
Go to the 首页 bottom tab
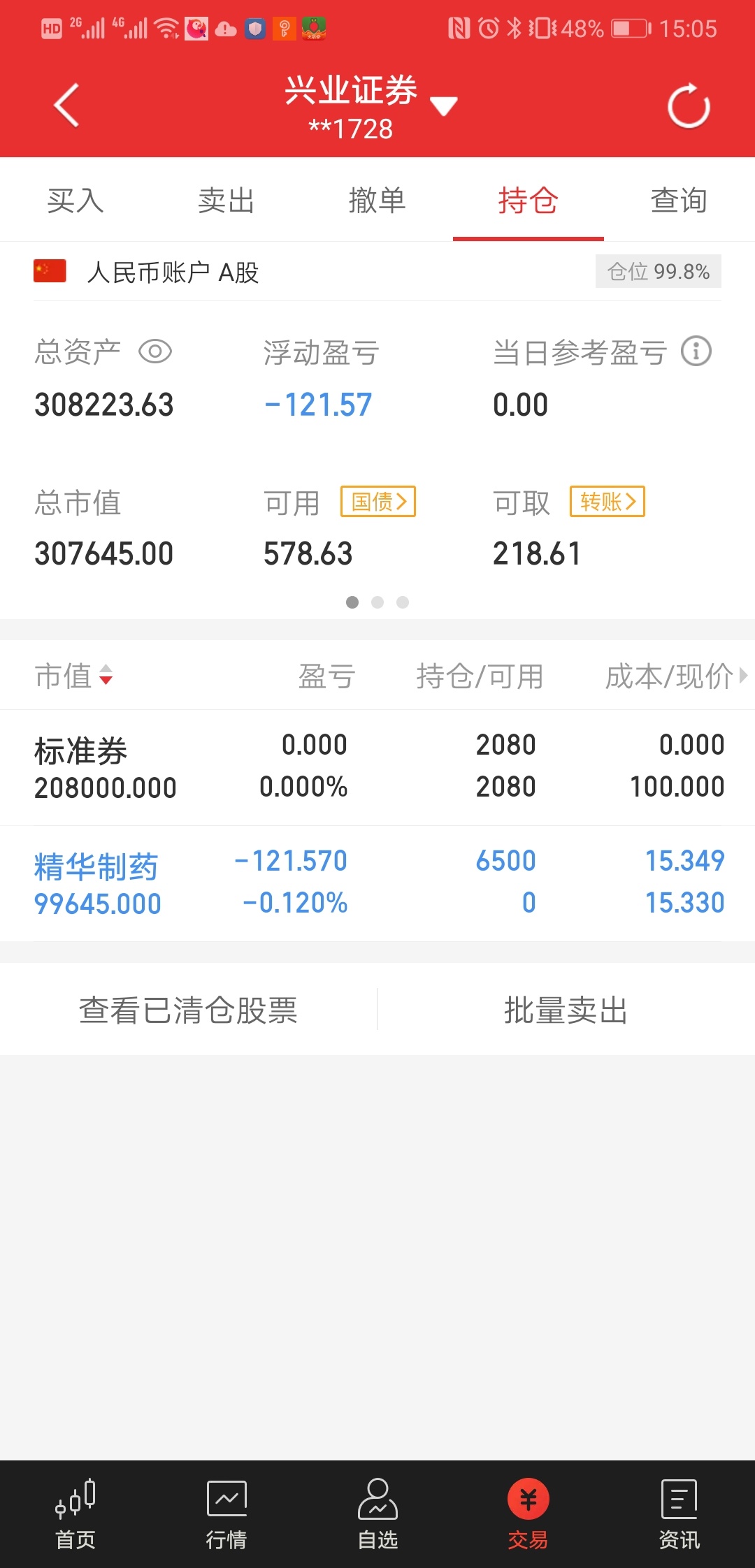75,1514
